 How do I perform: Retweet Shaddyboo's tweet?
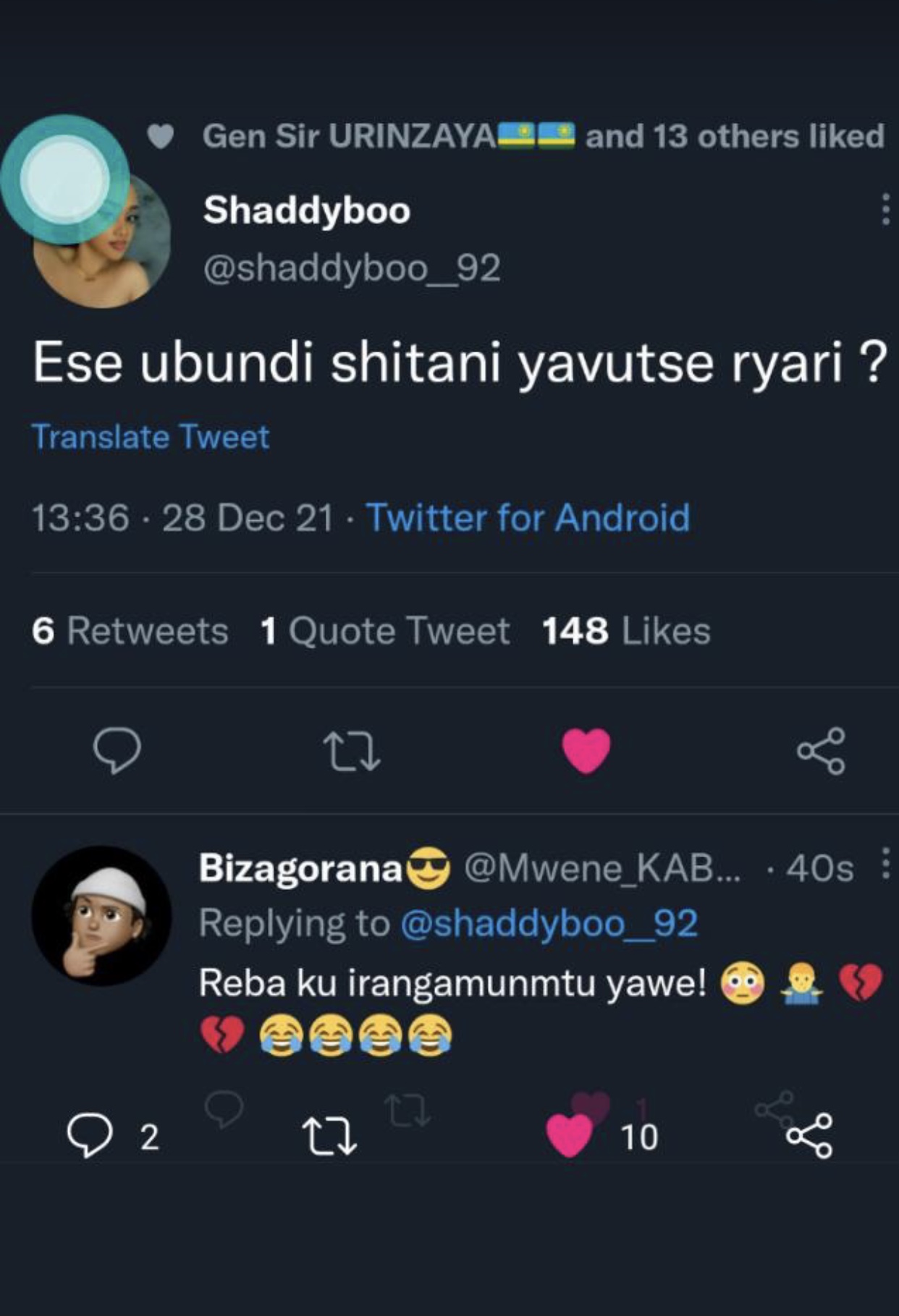coord(351,752)
